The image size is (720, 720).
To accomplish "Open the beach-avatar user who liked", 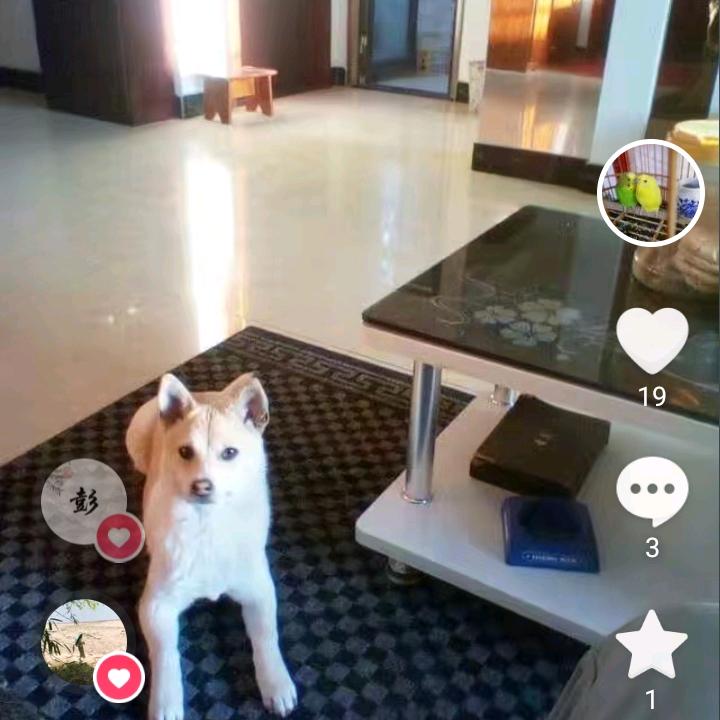I will pyautogui.click(x=83, y=641).
